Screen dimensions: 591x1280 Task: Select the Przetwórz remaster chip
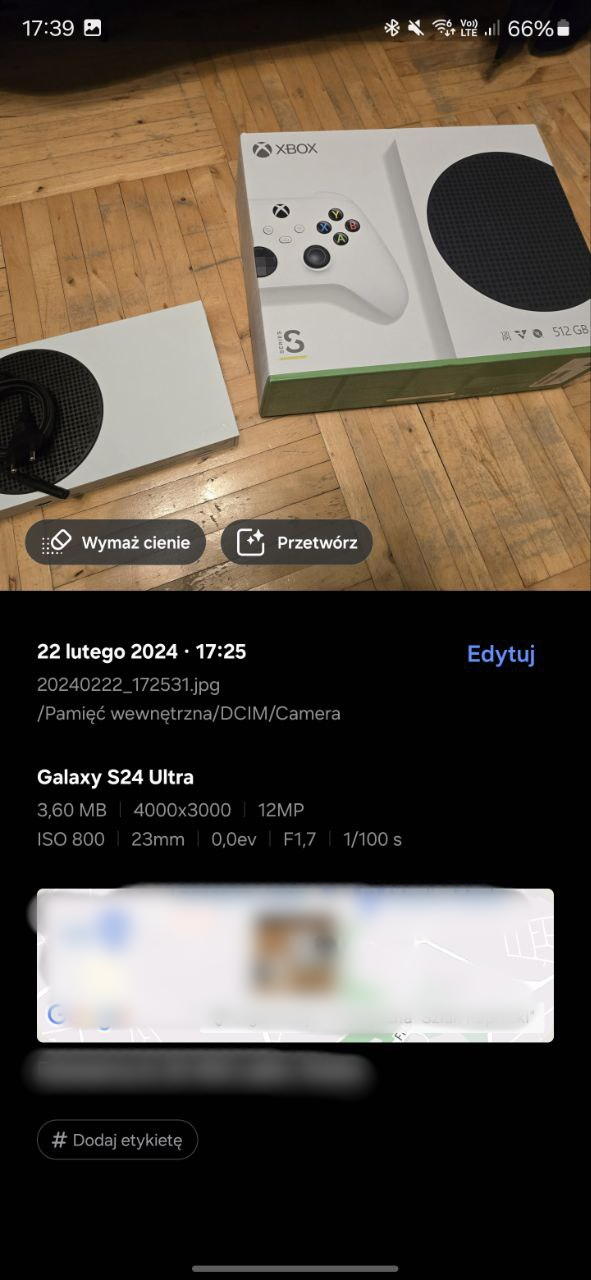click(296, 543)
